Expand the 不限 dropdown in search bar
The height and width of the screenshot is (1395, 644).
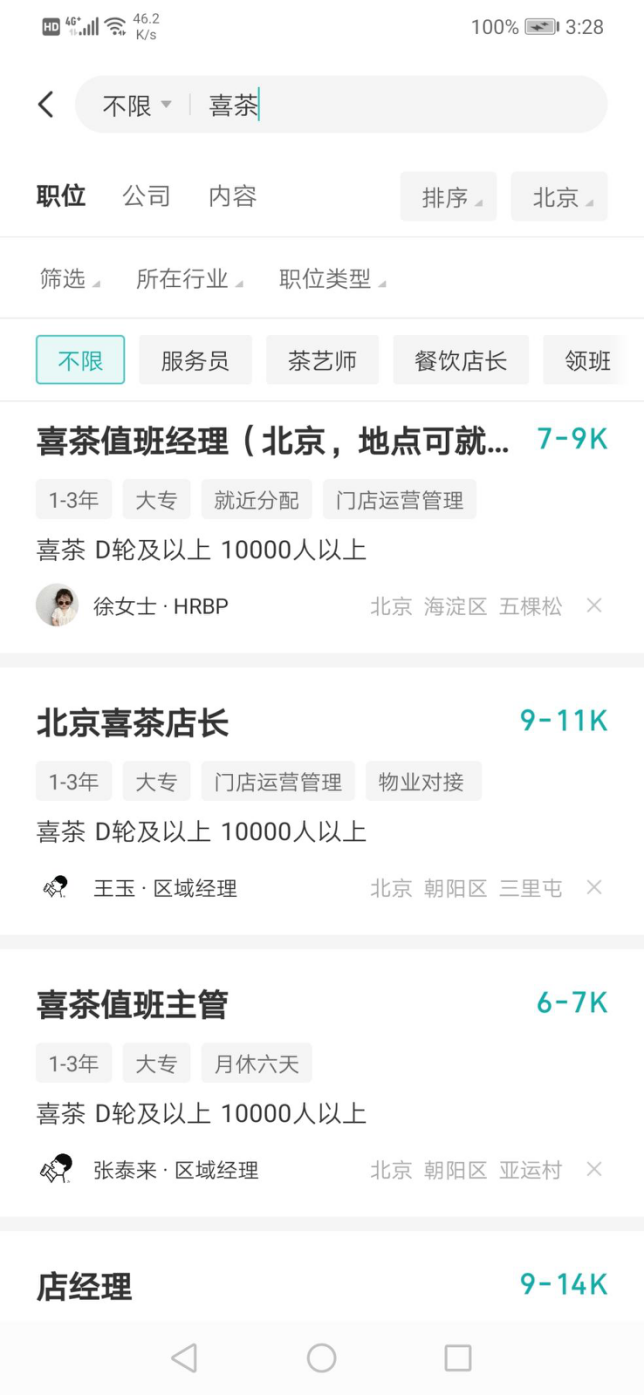click(x=137, y=105)
